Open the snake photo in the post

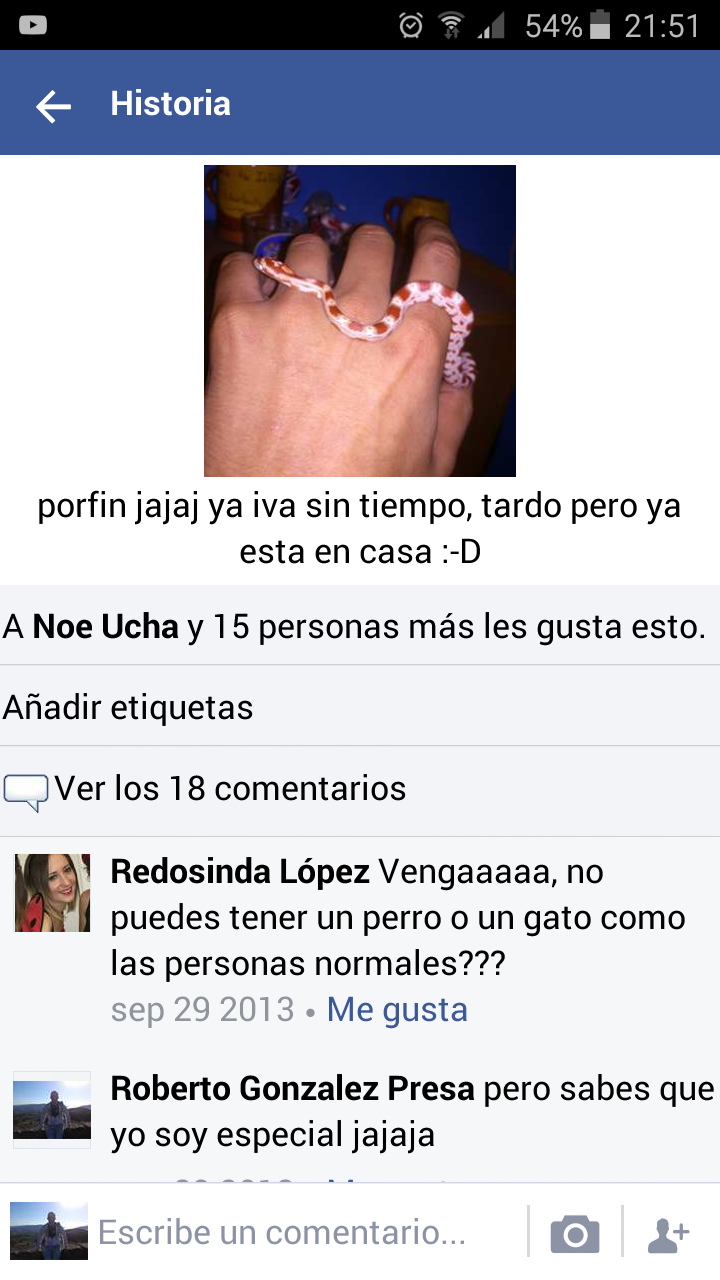[360, 320]
